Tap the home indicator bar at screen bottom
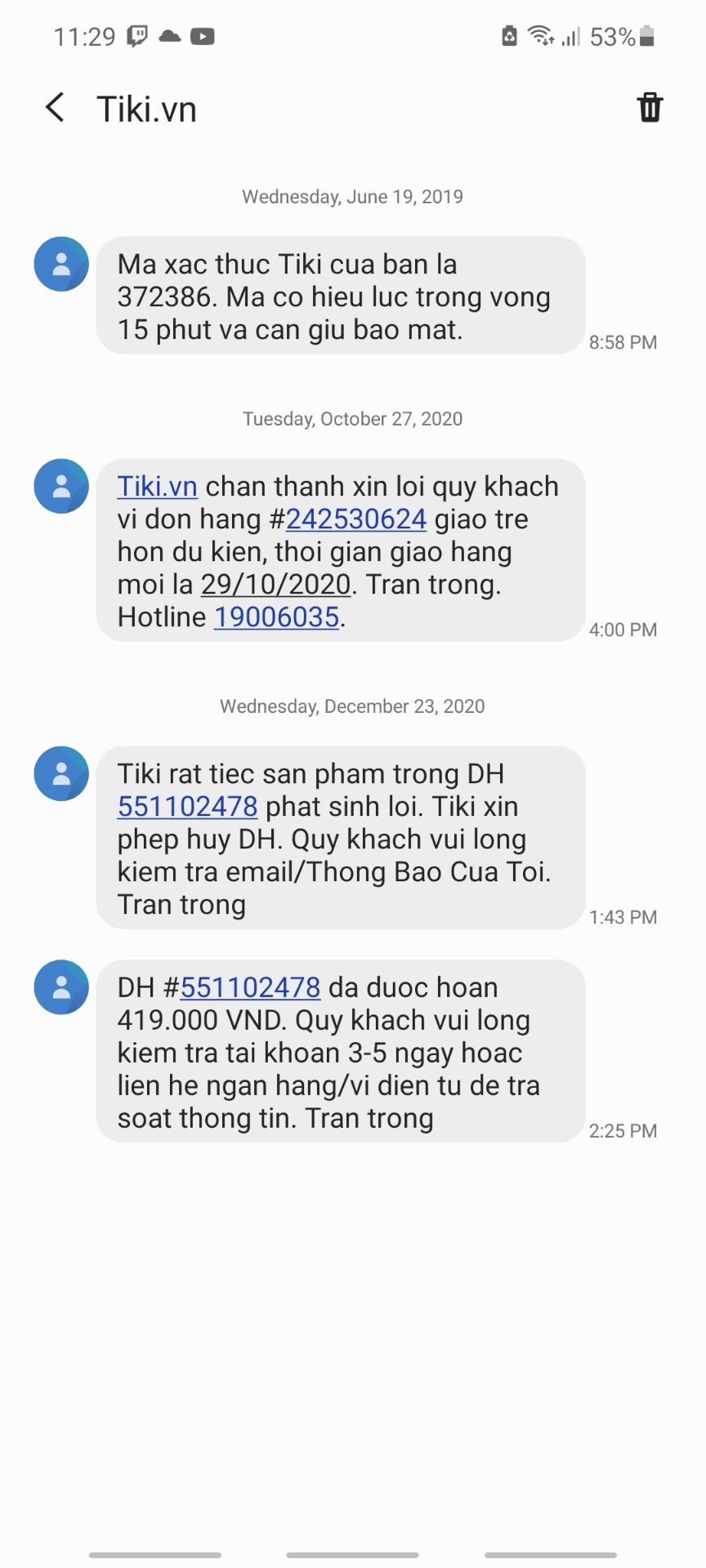The height and width of the screenshot is (1568, 706). (x=353, y=1556)
